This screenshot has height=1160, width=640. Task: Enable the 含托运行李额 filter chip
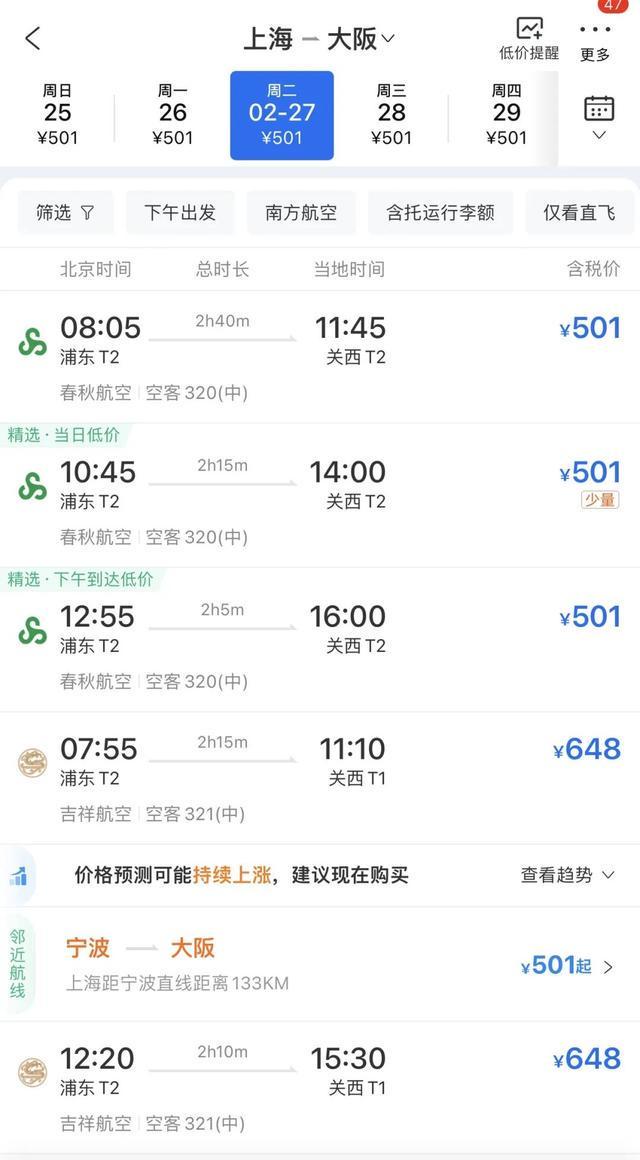click(x=440, y=213)
